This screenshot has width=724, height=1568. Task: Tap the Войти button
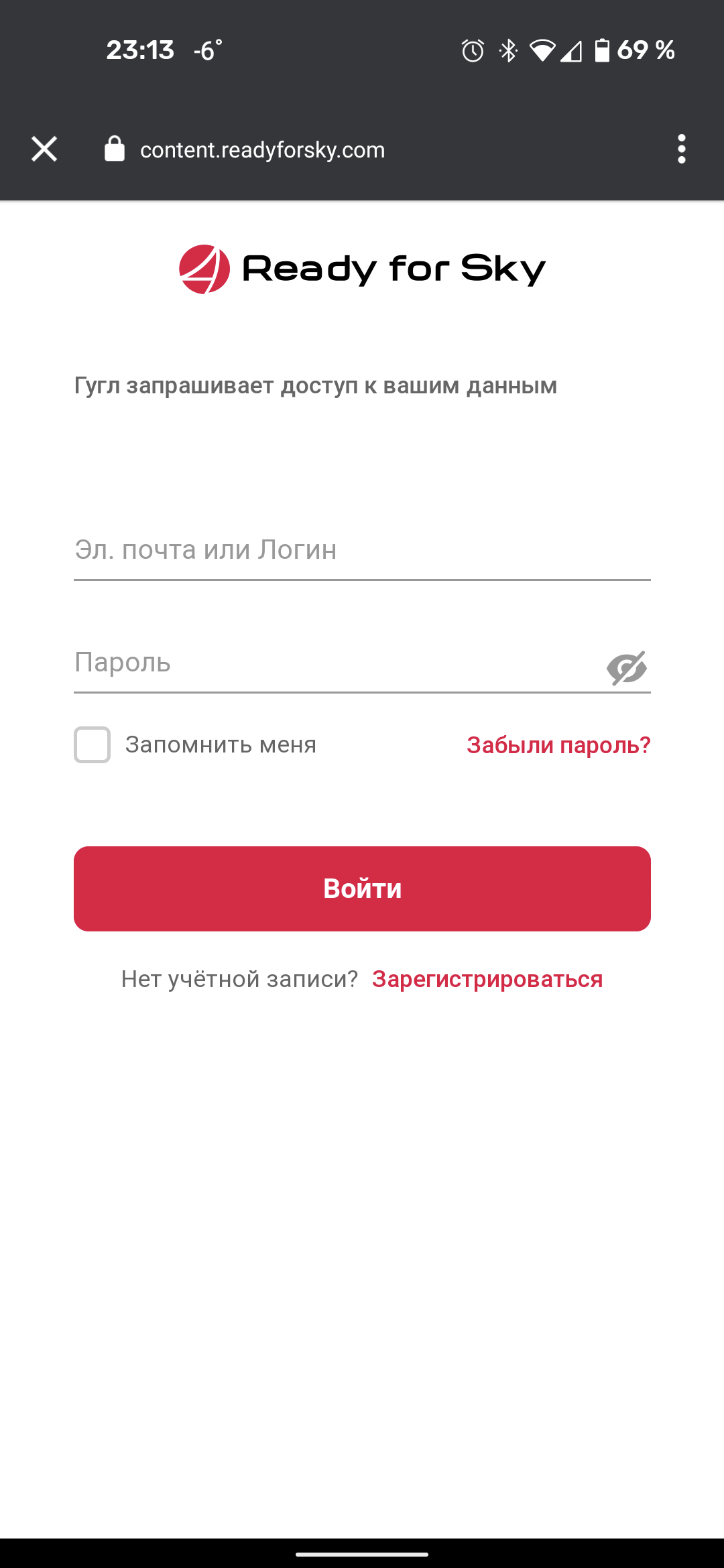362,889
